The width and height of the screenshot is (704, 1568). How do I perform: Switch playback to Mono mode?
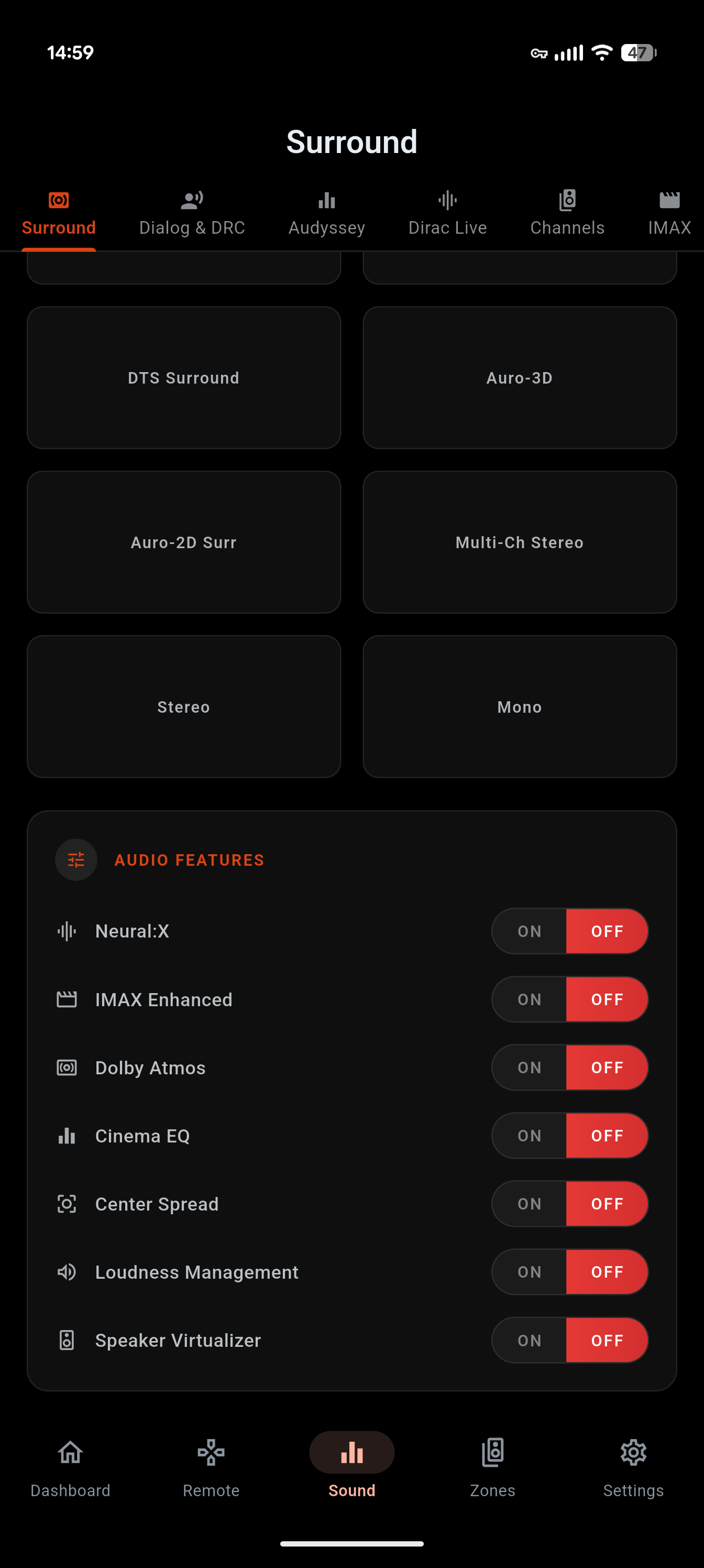coord(519,706)
